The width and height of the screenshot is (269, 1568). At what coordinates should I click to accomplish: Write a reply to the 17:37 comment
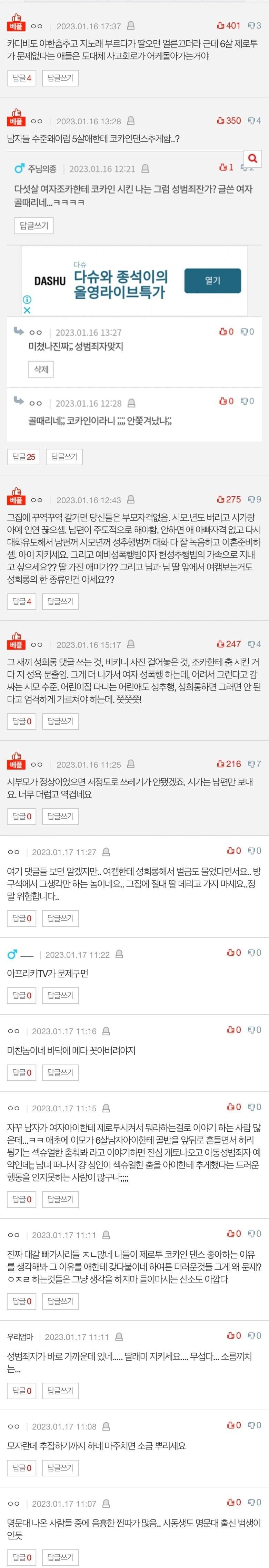(60, 78)
